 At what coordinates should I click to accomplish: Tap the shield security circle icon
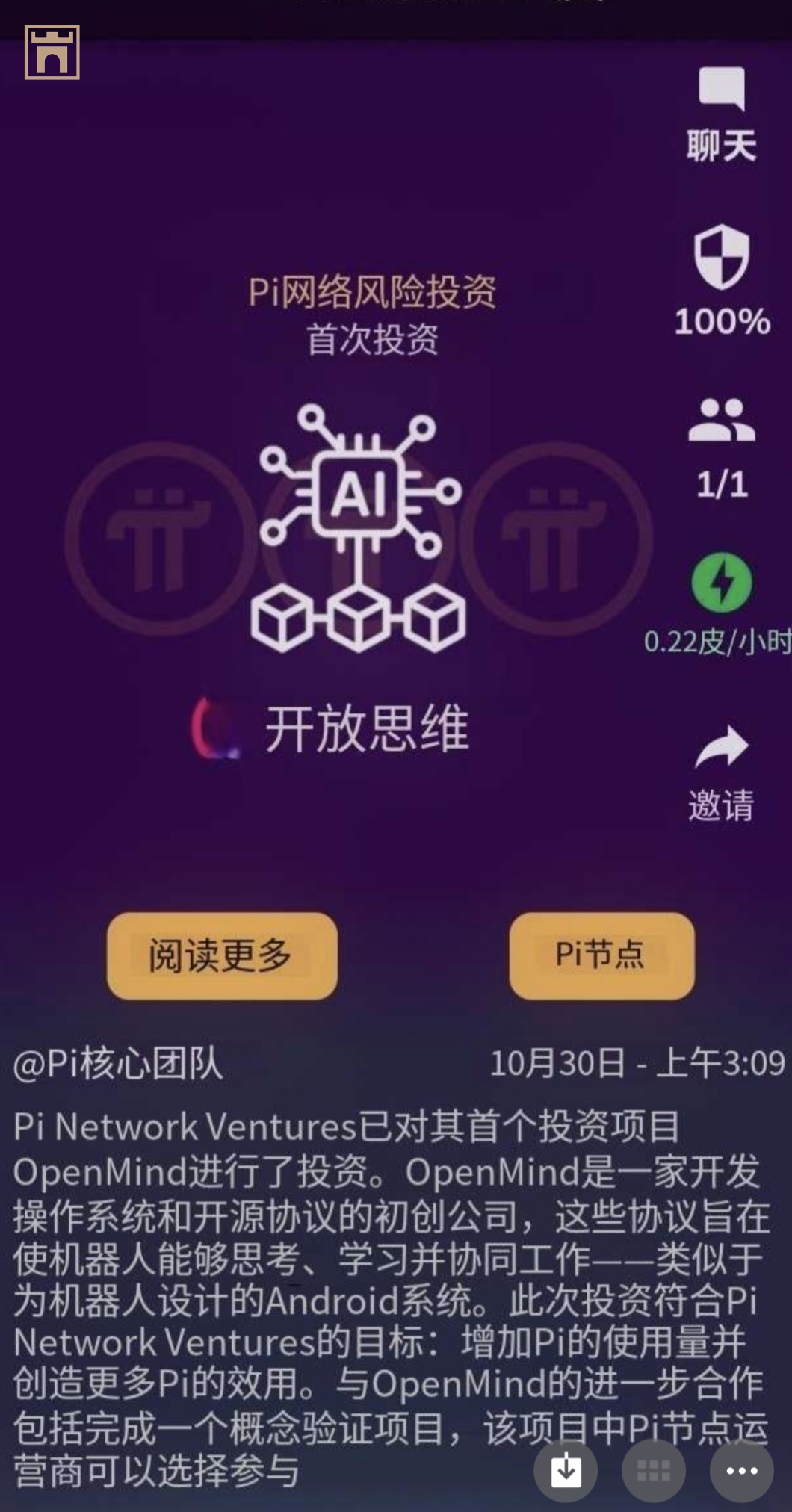point(721,257)
